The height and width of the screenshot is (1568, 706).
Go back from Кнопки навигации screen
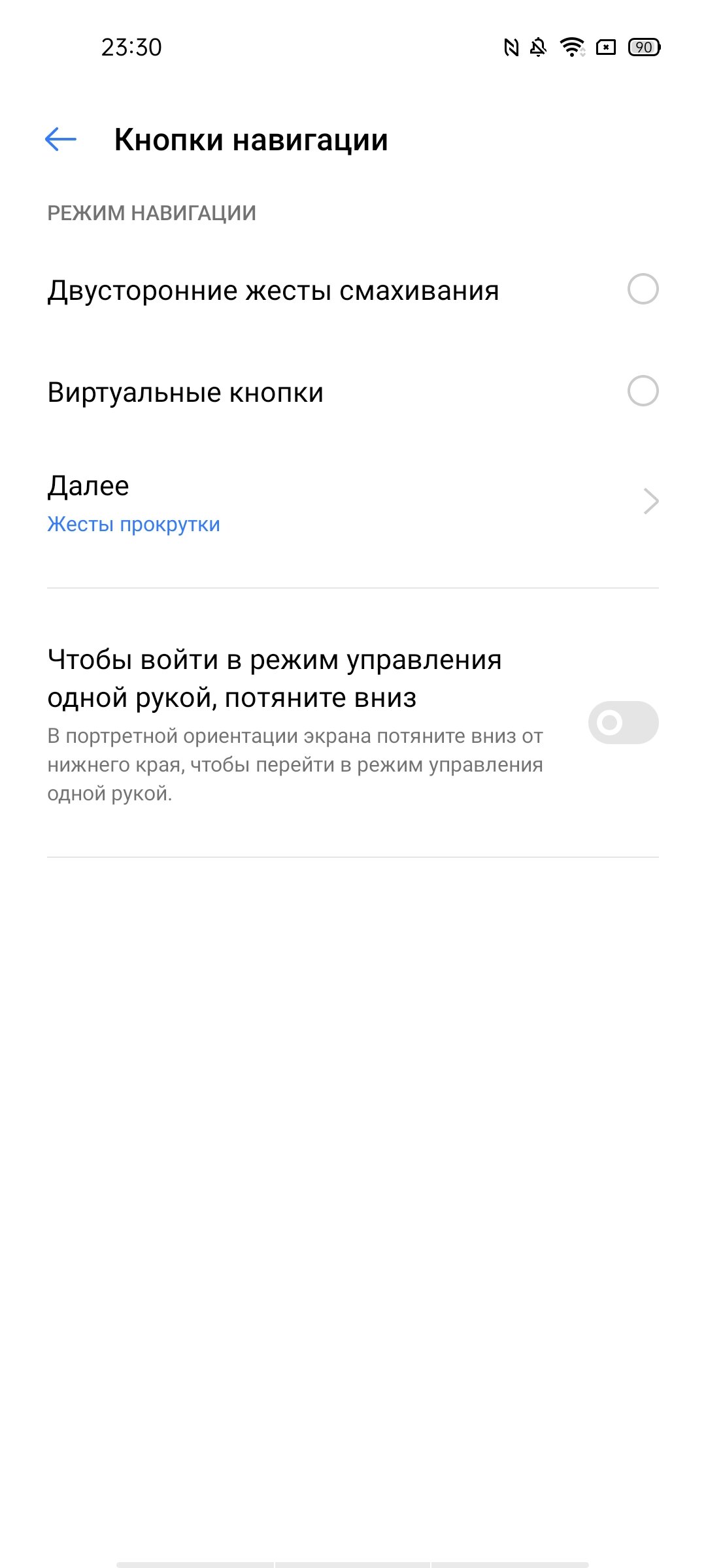pos(61,139)
